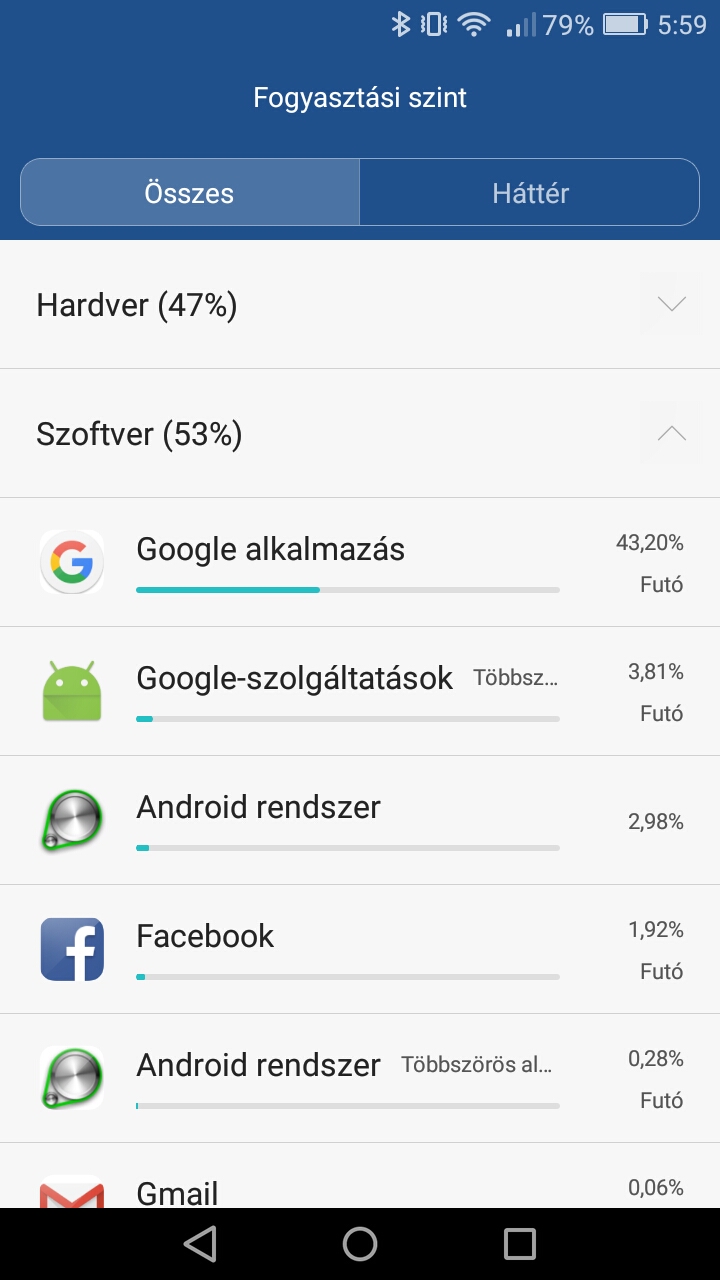Expand the Hardver (47%) section
Image resolution: width=720 pixels, height=1280 pixels.
pyautogui.click(x=360, y=305)
